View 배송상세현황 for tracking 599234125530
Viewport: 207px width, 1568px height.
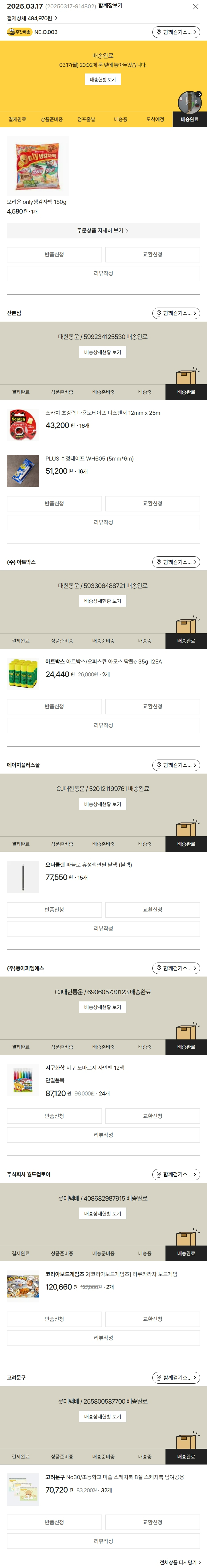103,352
